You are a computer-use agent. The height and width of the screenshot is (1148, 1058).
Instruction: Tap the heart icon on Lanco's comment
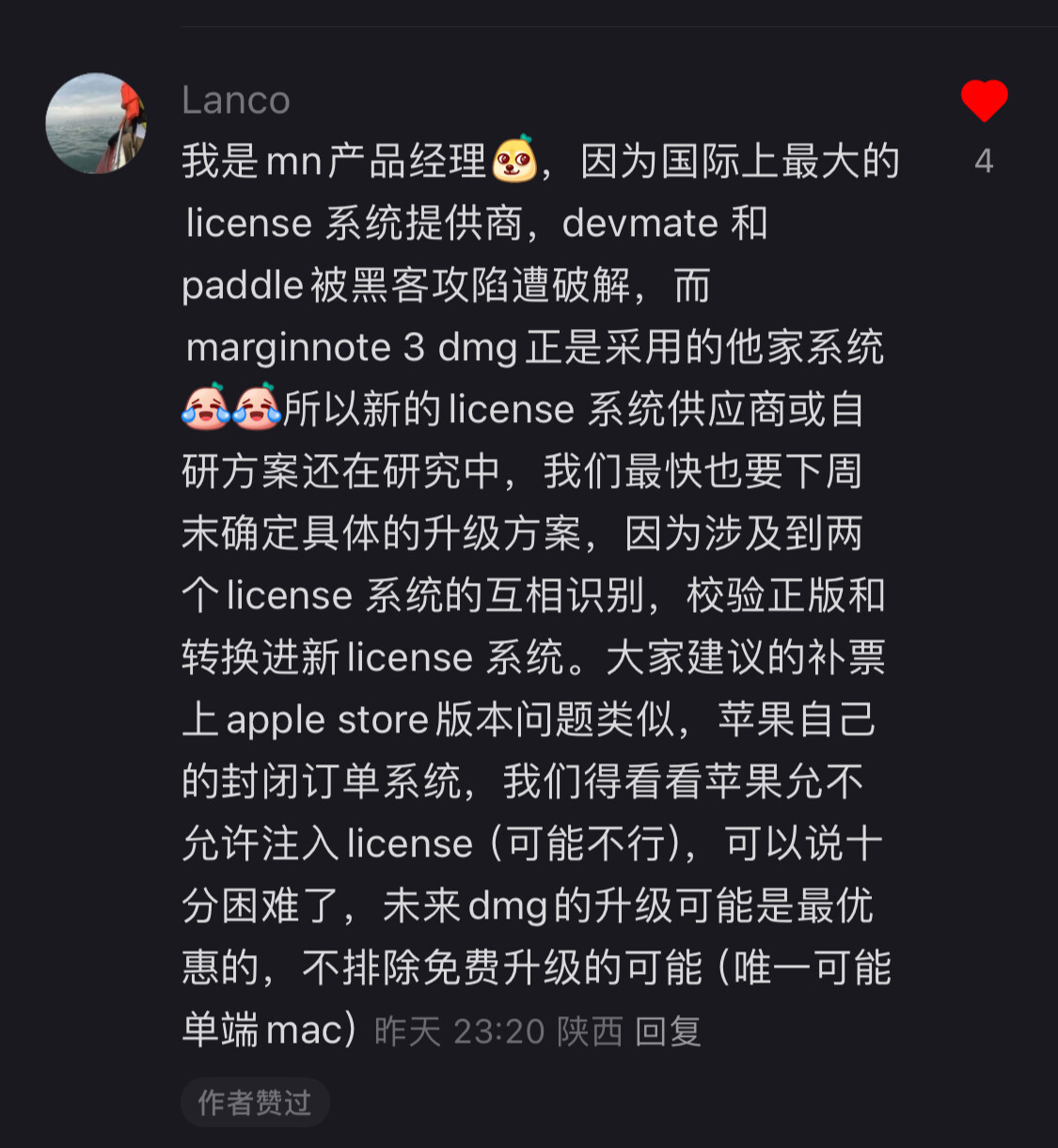pyautogui.click(x=984, y=102)
